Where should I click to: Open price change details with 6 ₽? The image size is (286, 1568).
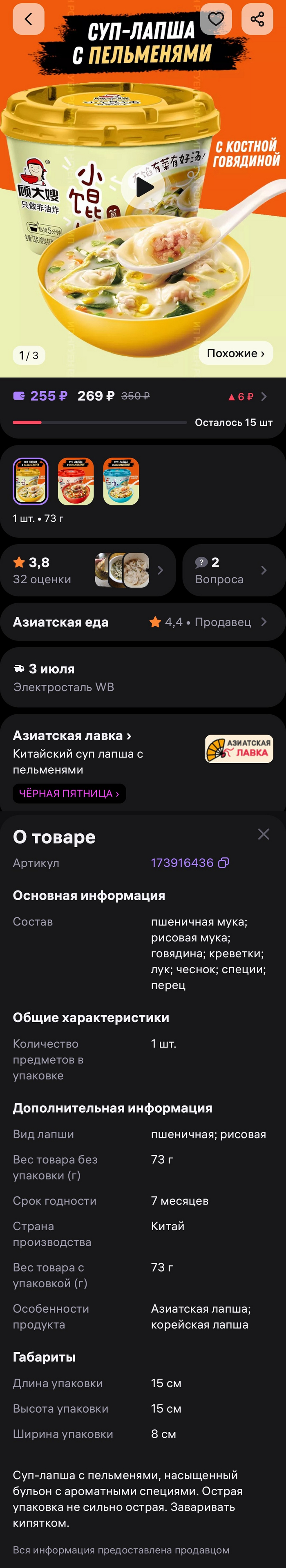tap(247, 396)
